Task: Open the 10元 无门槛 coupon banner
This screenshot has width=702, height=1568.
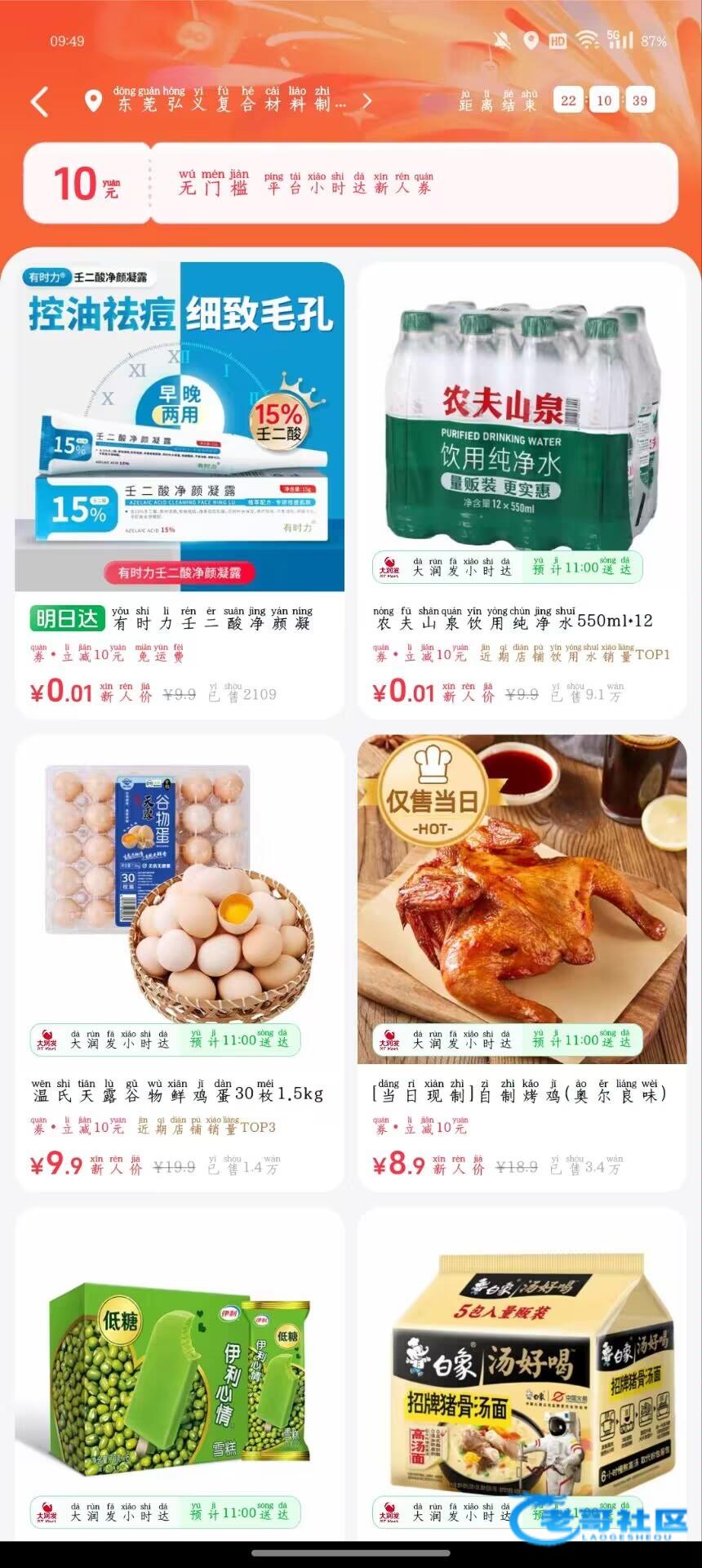Action: (x=351, y=183)
